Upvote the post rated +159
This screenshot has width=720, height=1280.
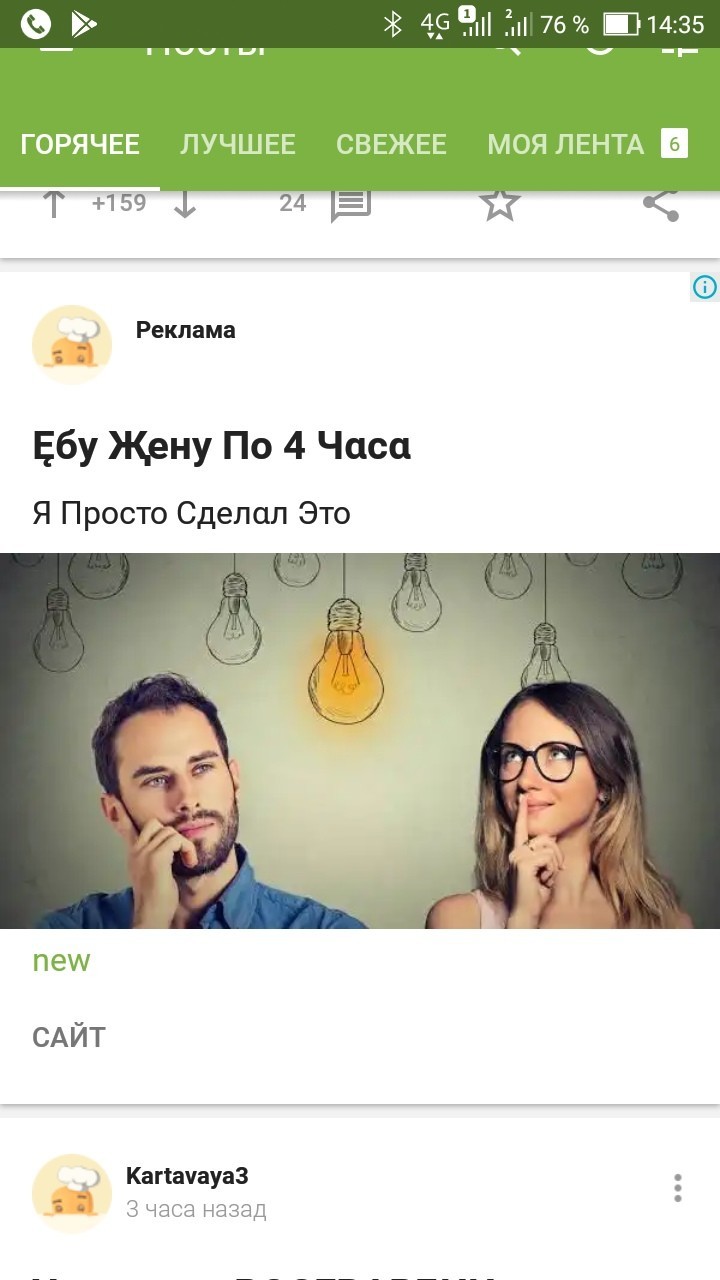pyautogui.click(x=54, y=204)
